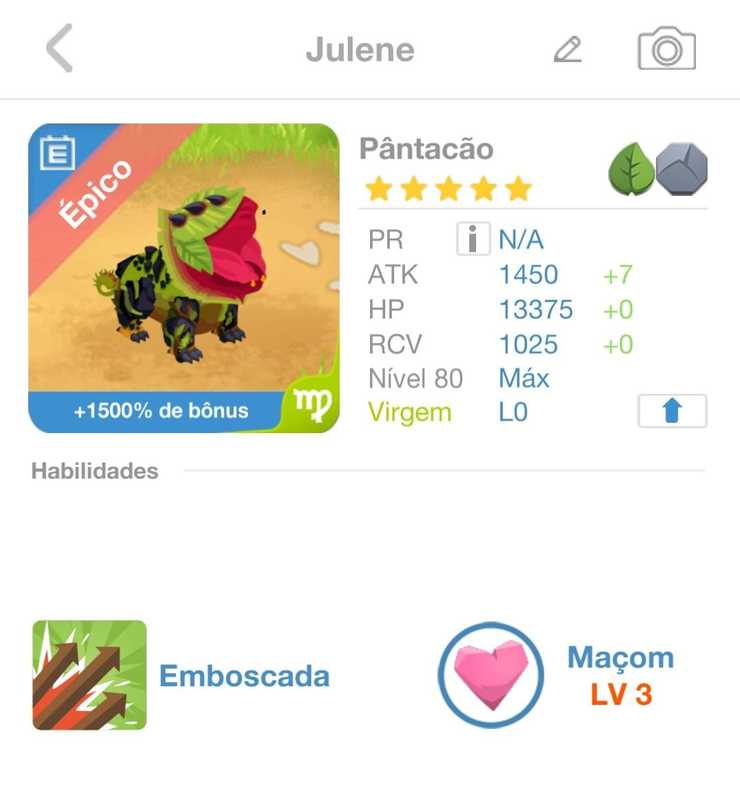740x800 pixels.
Task: View the Emboscada ability
Action: coord(90,675)
